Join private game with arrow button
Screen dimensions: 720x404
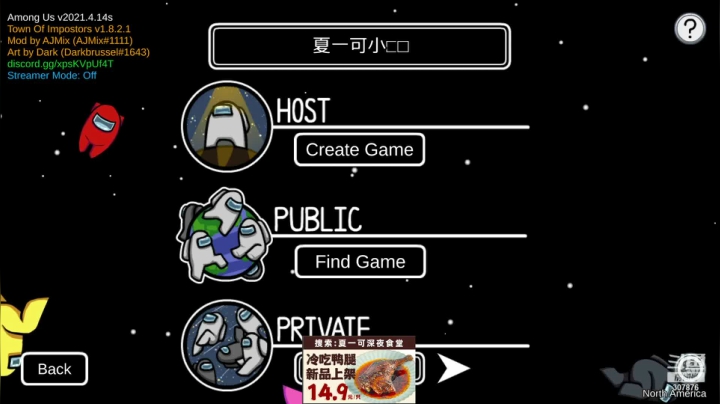click(x=453, y=368)
